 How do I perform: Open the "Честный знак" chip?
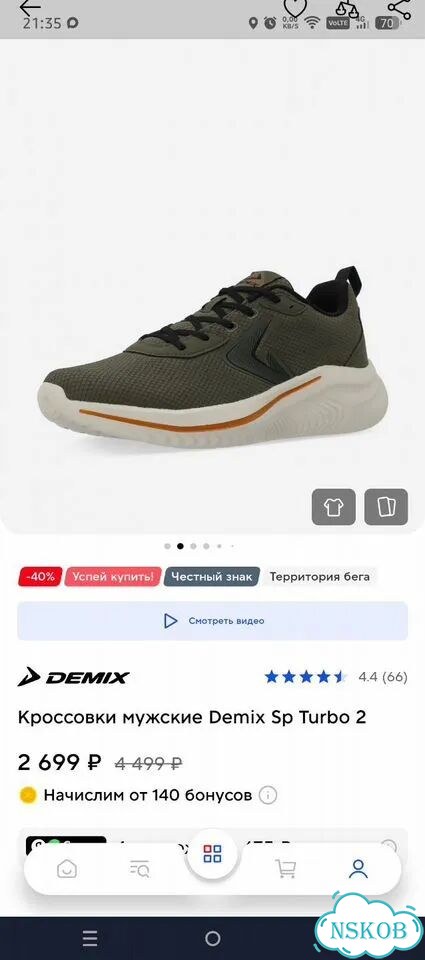coord(212,576)
